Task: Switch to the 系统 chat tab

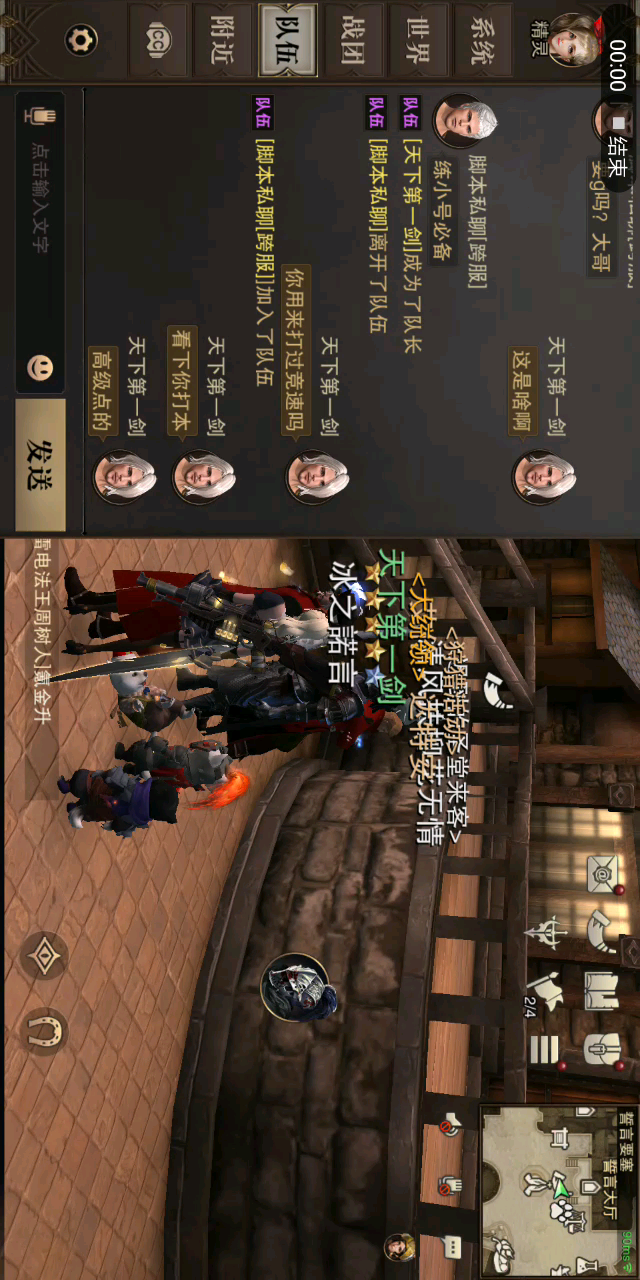Action: point(483,39)
